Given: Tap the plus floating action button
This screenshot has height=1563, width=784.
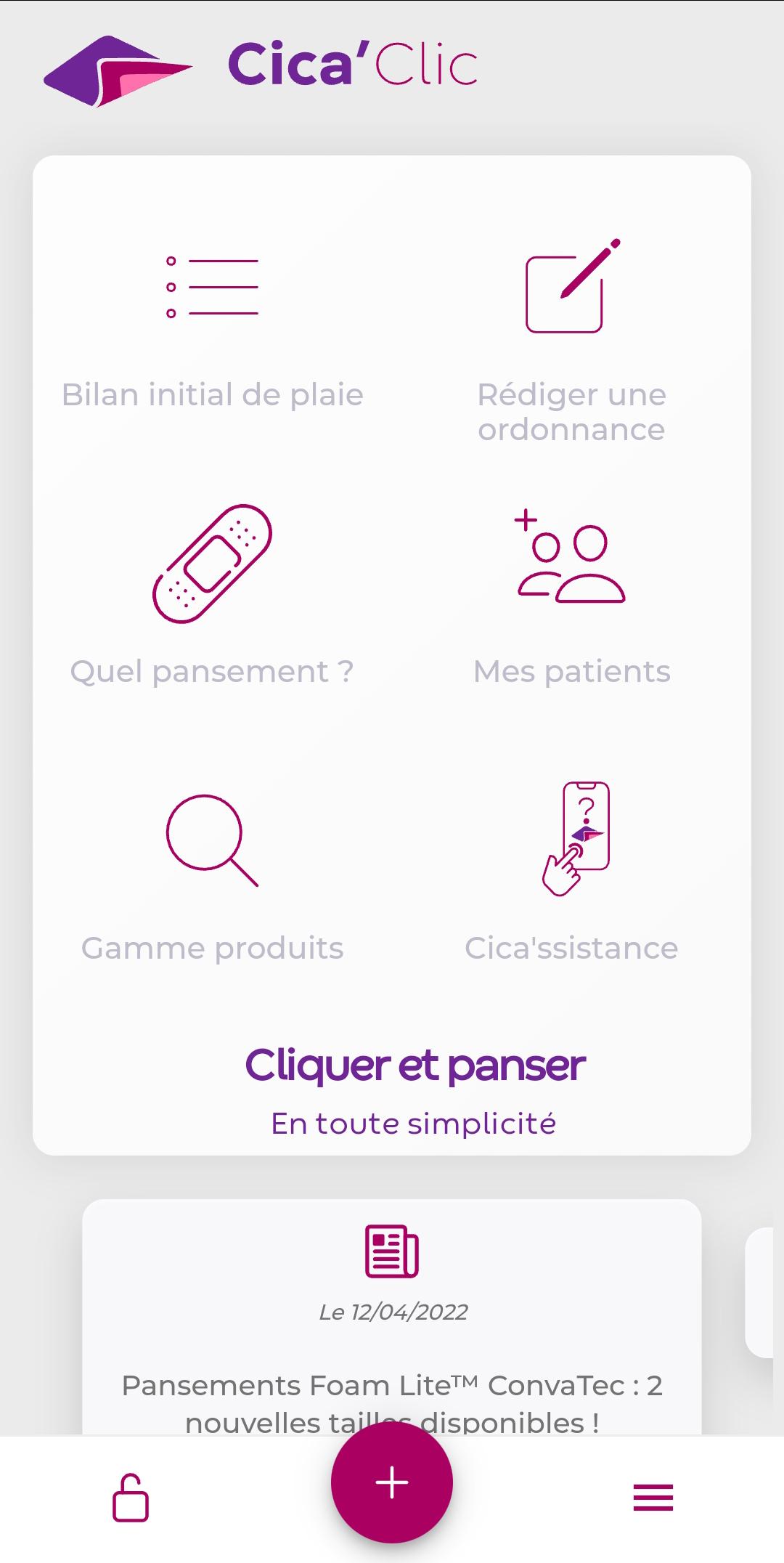Looking at the screenshot, I should coord(392,1482).
